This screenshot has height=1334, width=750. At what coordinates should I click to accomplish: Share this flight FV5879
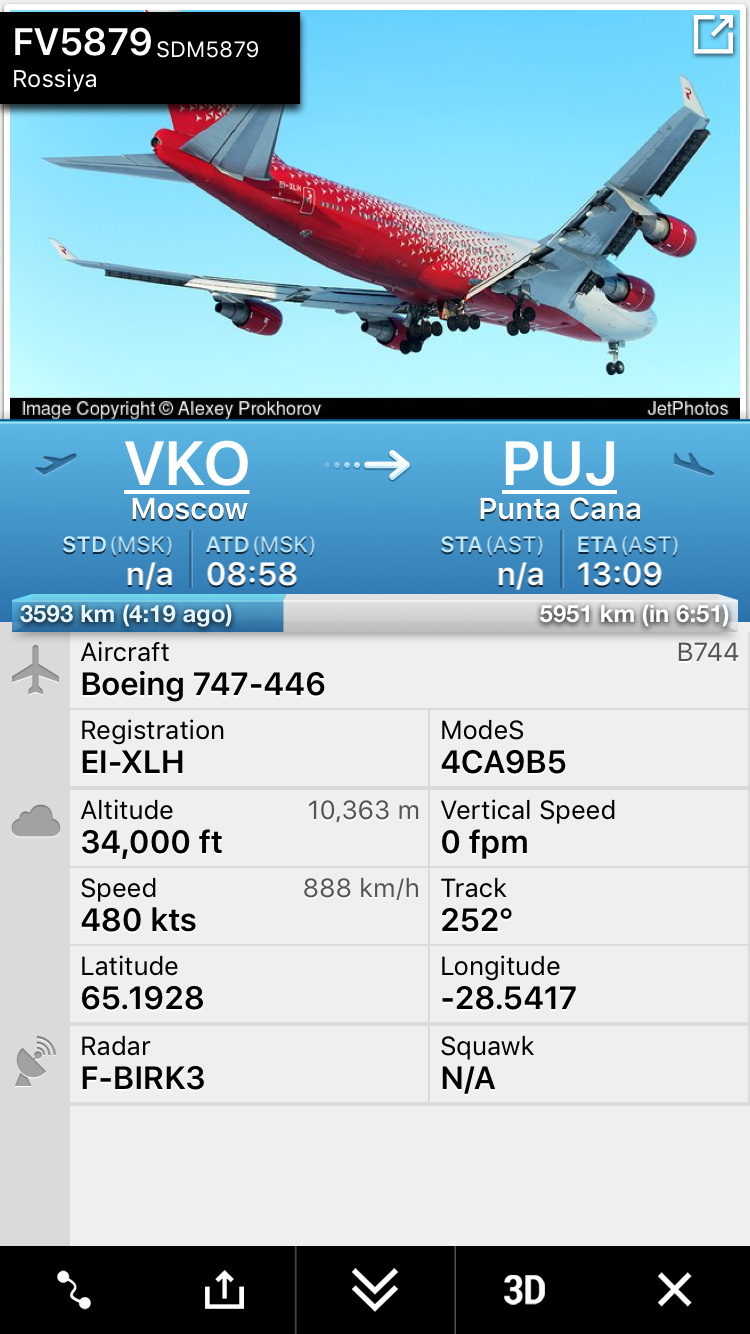[224, 1290]
